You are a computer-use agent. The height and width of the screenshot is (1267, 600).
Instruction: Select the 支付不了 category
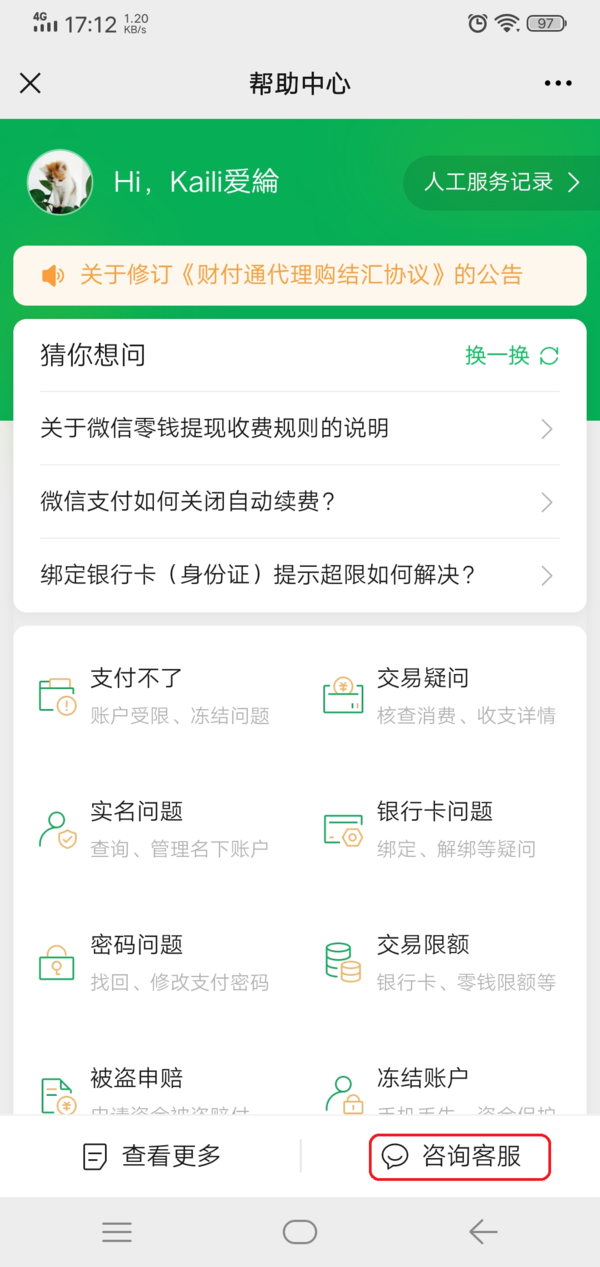pos(155,695)
